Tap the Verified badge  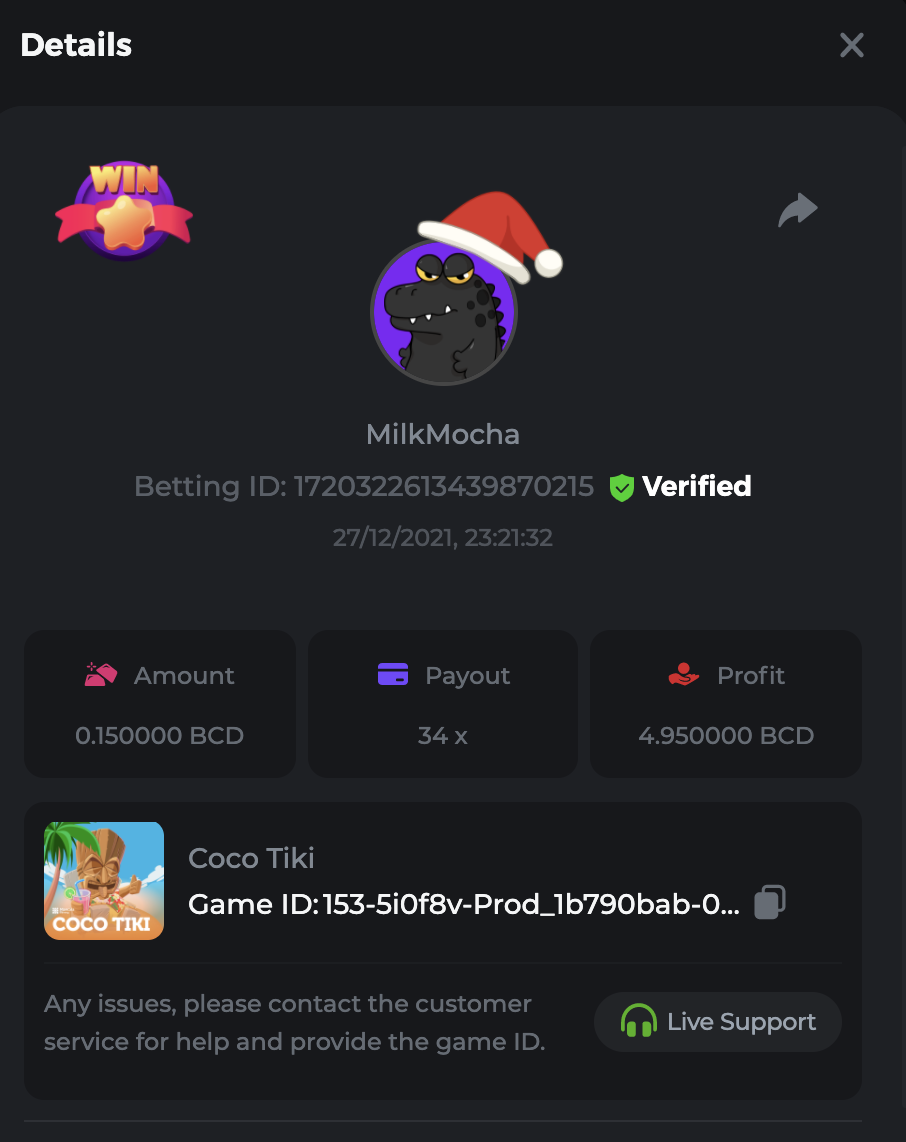point(680,487)
